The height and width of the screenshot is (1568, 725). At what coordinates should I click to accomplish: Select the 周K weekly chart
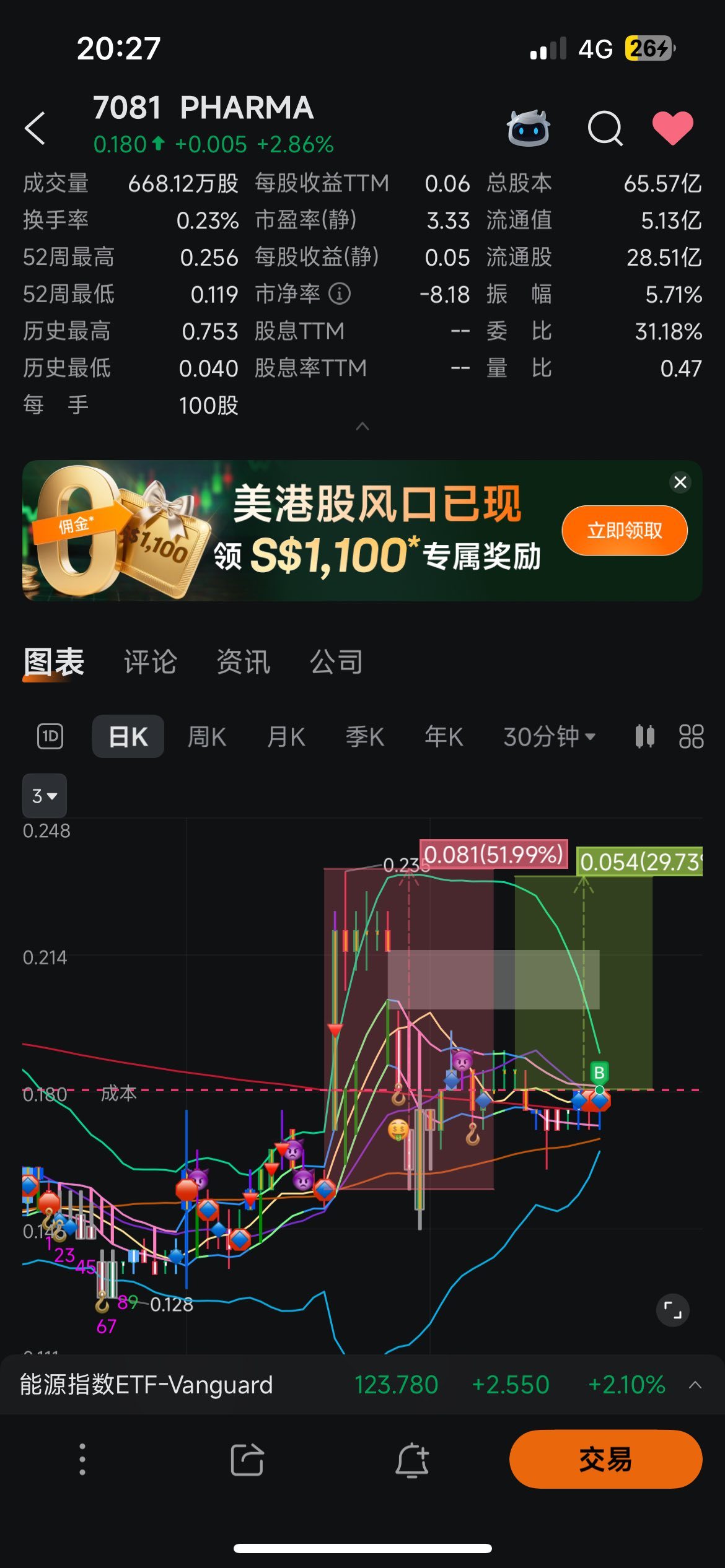tap(207, 736)
